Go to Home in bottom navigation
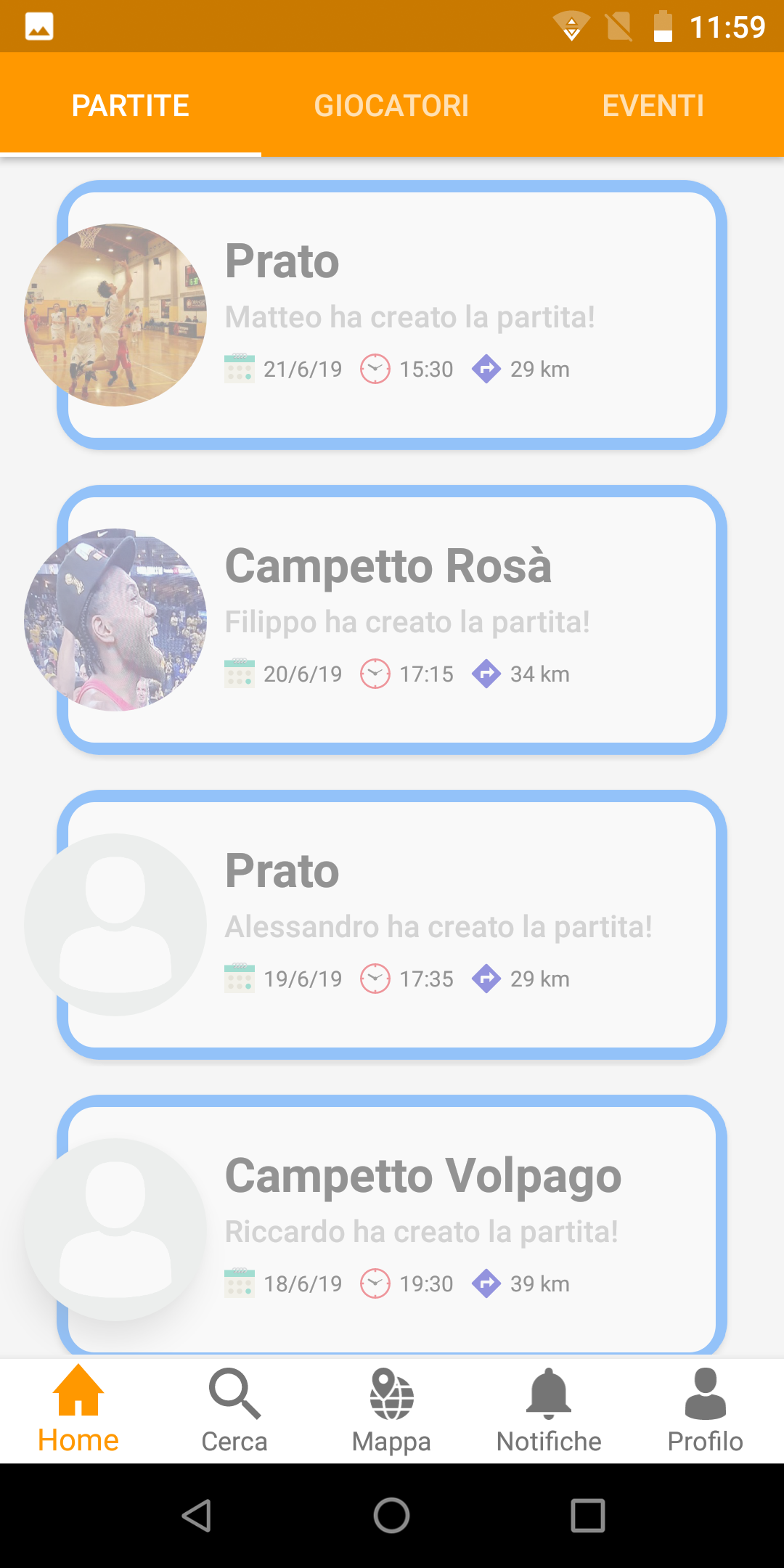 [78, 1410]
